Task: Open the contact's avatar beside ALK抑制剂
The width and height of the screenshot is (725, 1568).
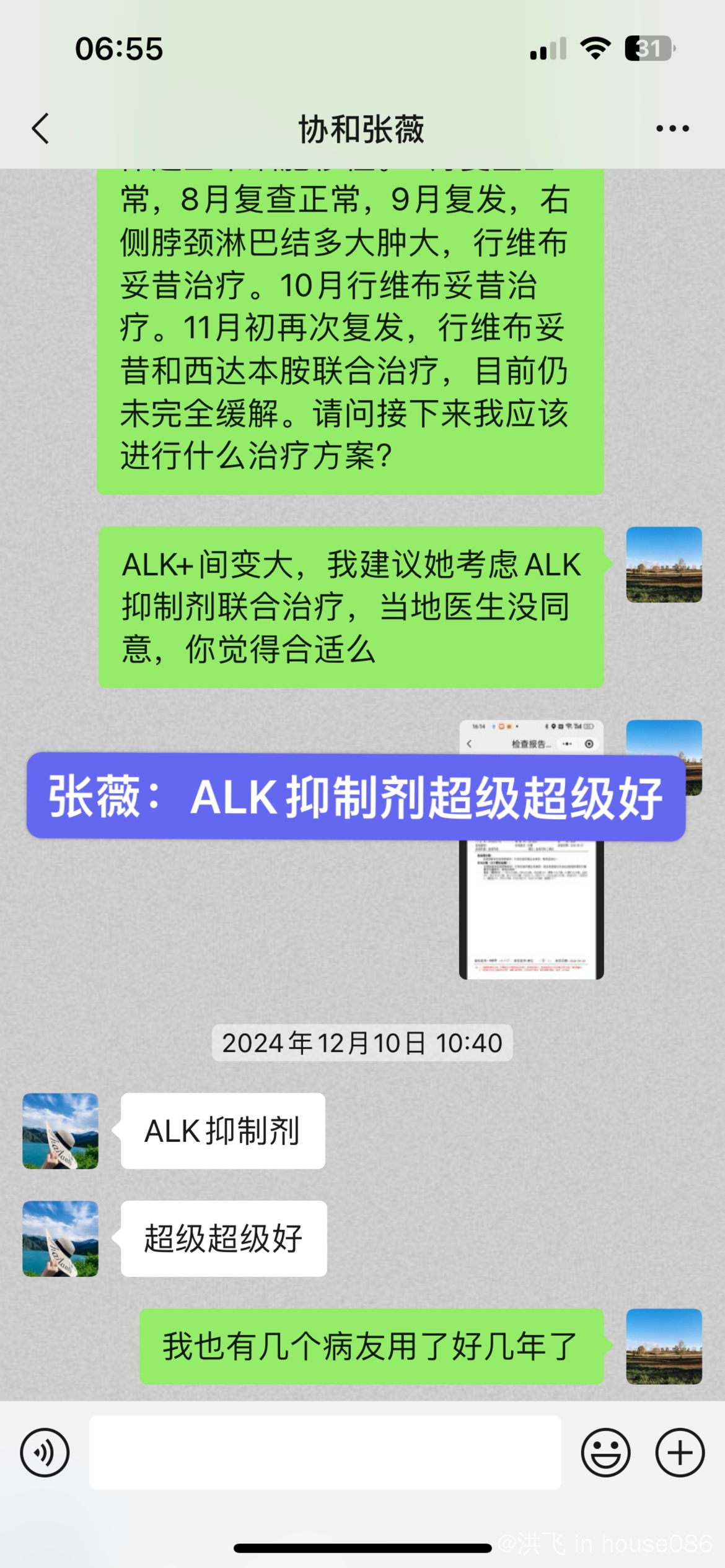Action: (61, 1131)
